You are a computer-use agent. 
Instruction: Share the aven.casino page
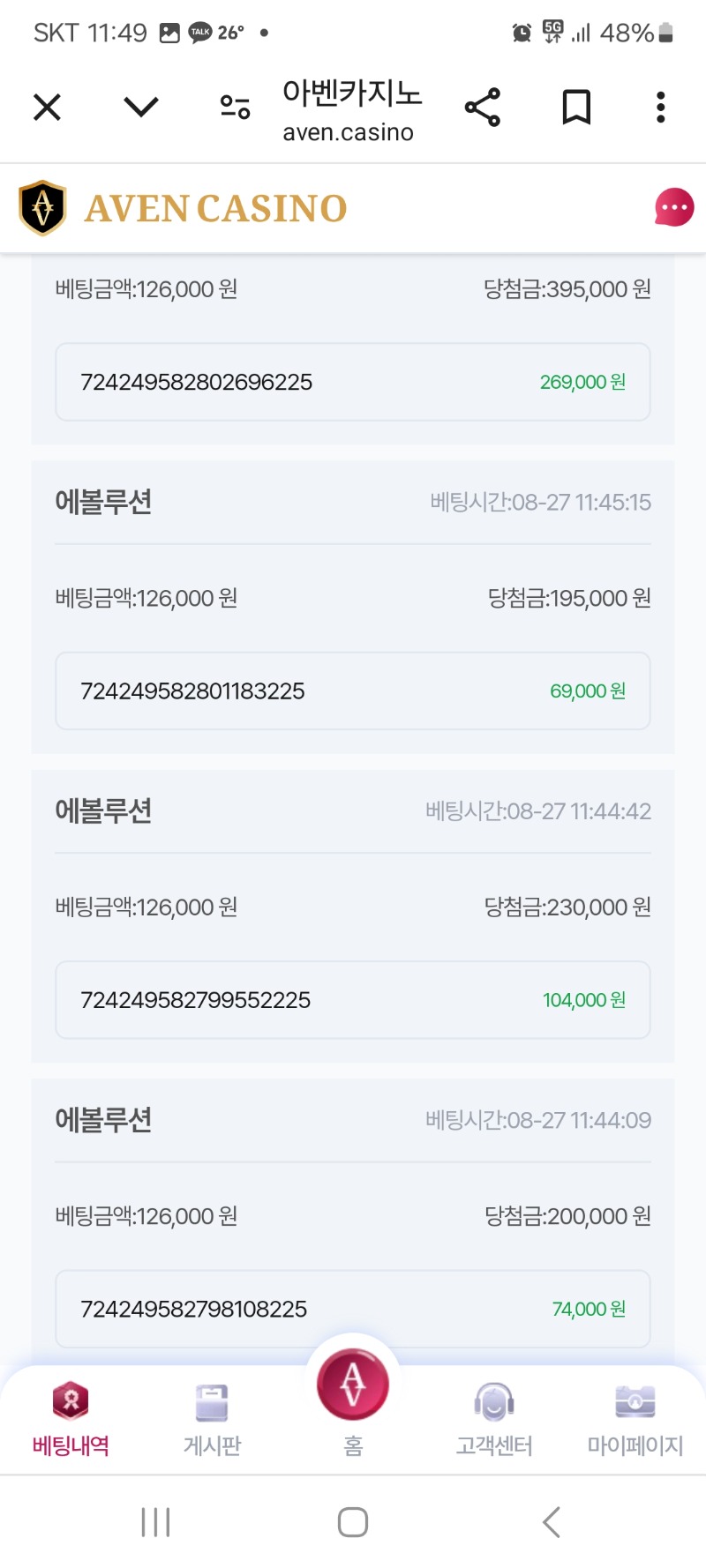[x=483, y=108]
